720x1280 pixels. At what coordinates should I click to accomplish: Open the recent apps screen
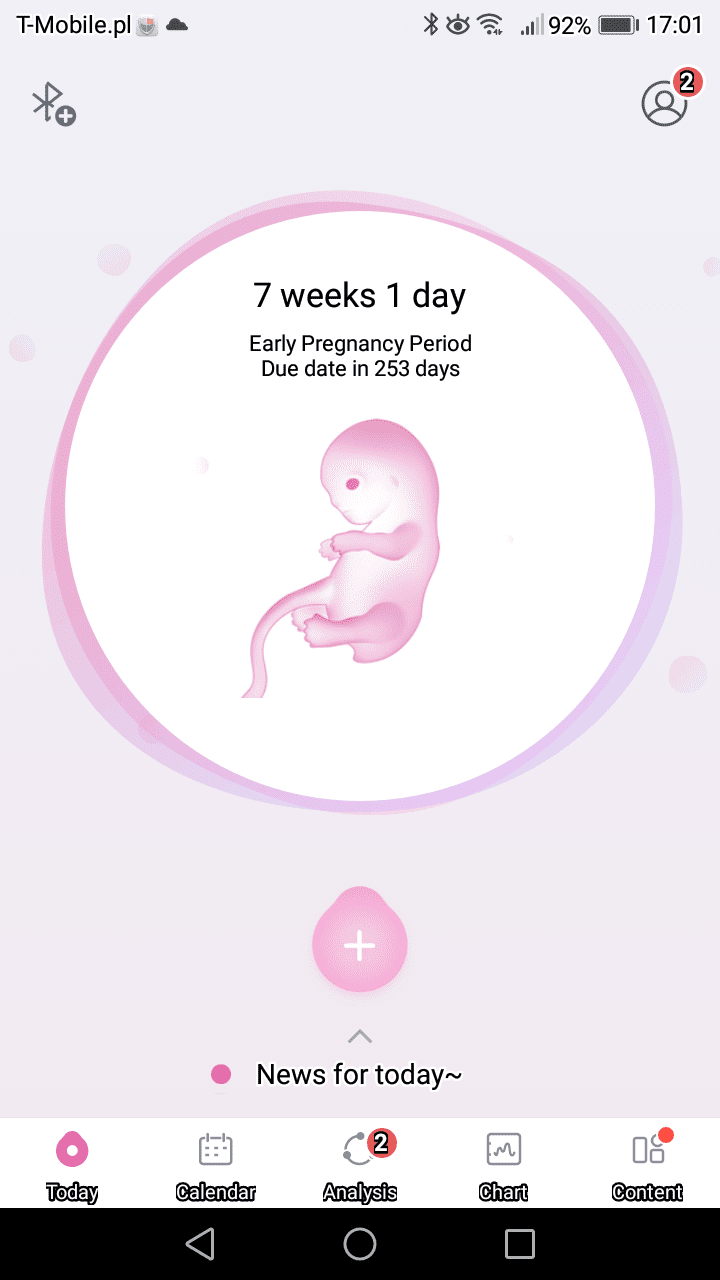520,1244
